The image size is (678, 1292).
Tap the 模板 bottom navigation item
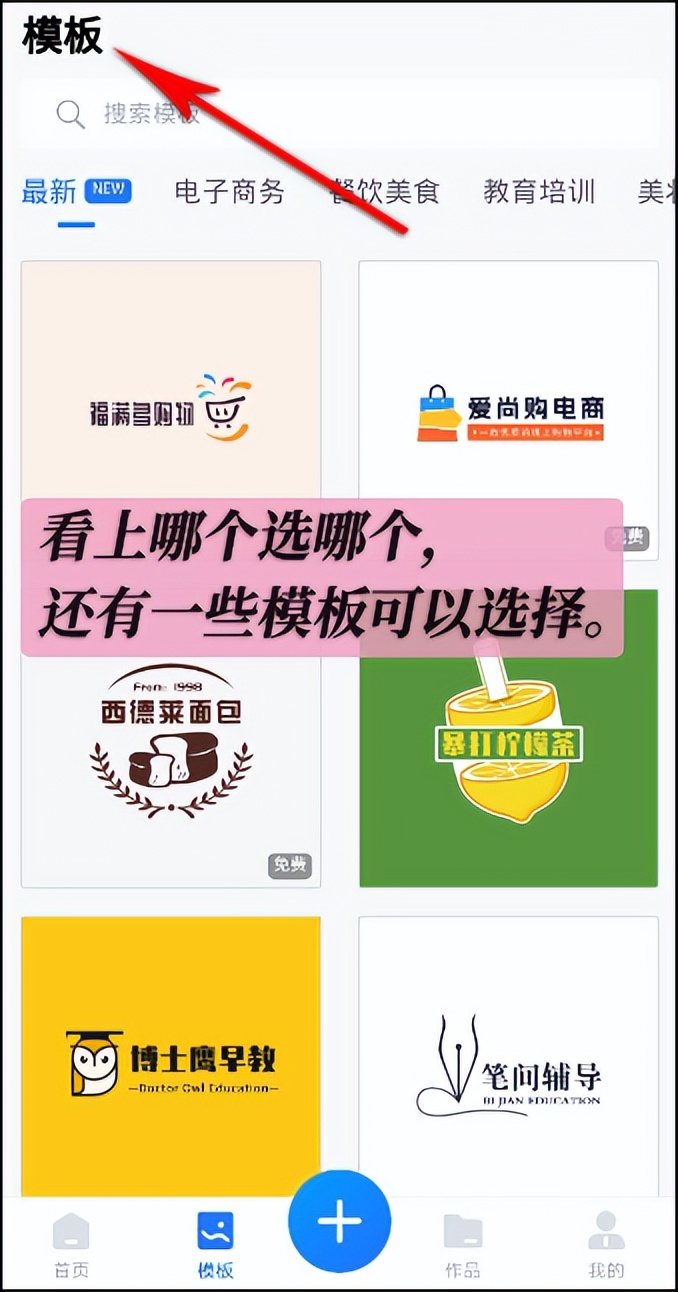pyautogui.click(x=216, y=1245)
